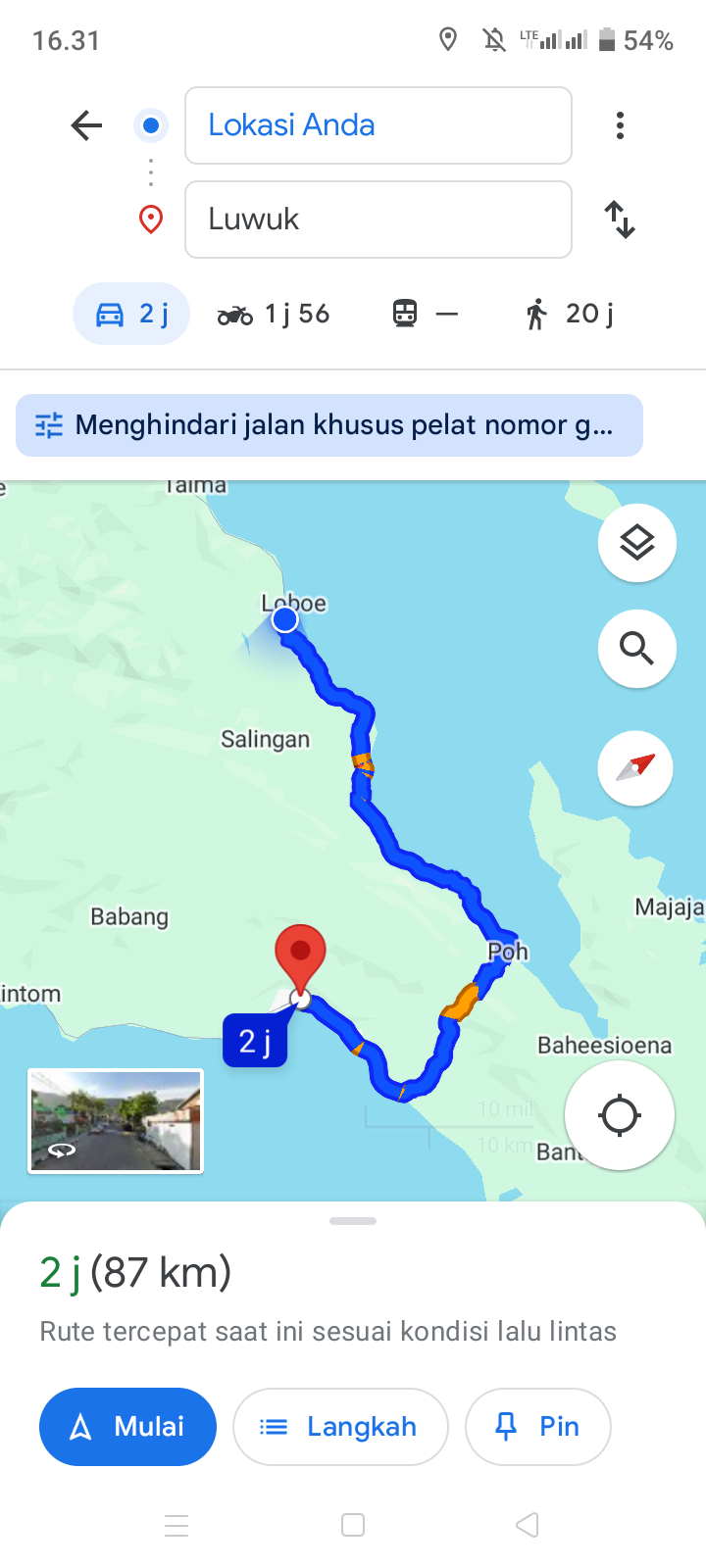The height and width of the screenshot is (1568, 706).
Task: Open the three-dot overflow menu
Action: (620, 125)
